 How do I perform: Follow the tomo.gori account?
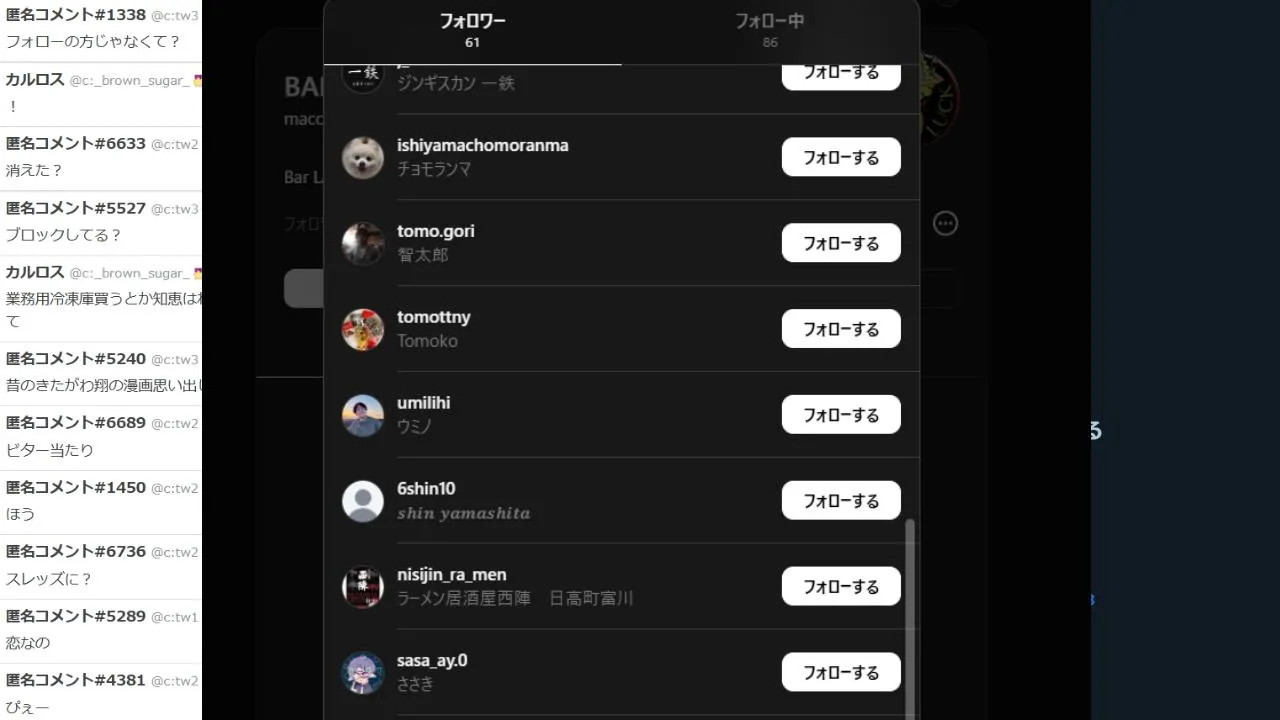(x=840, y=243)
